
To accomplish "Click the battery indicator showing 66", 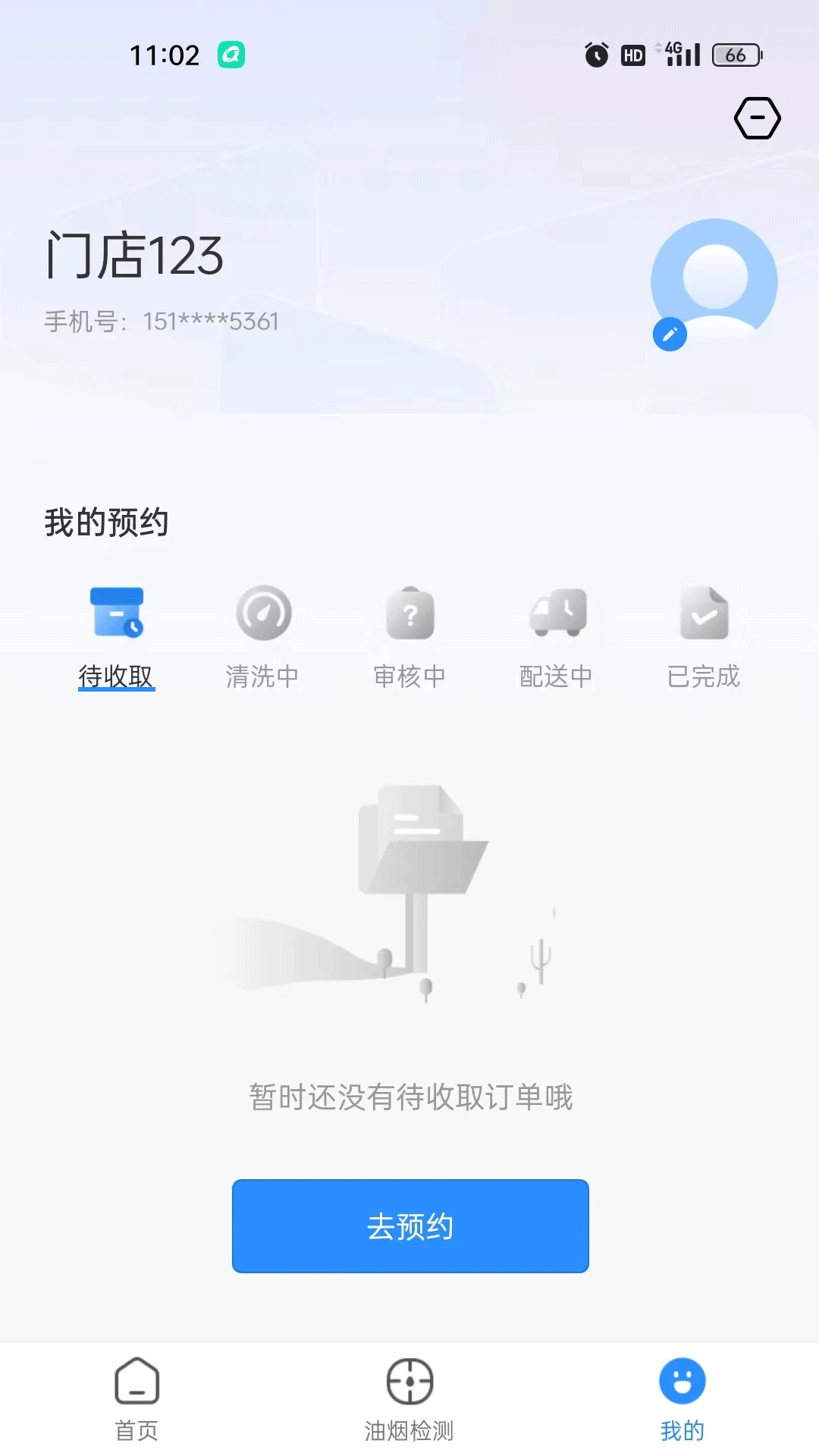I will point(734,55).
